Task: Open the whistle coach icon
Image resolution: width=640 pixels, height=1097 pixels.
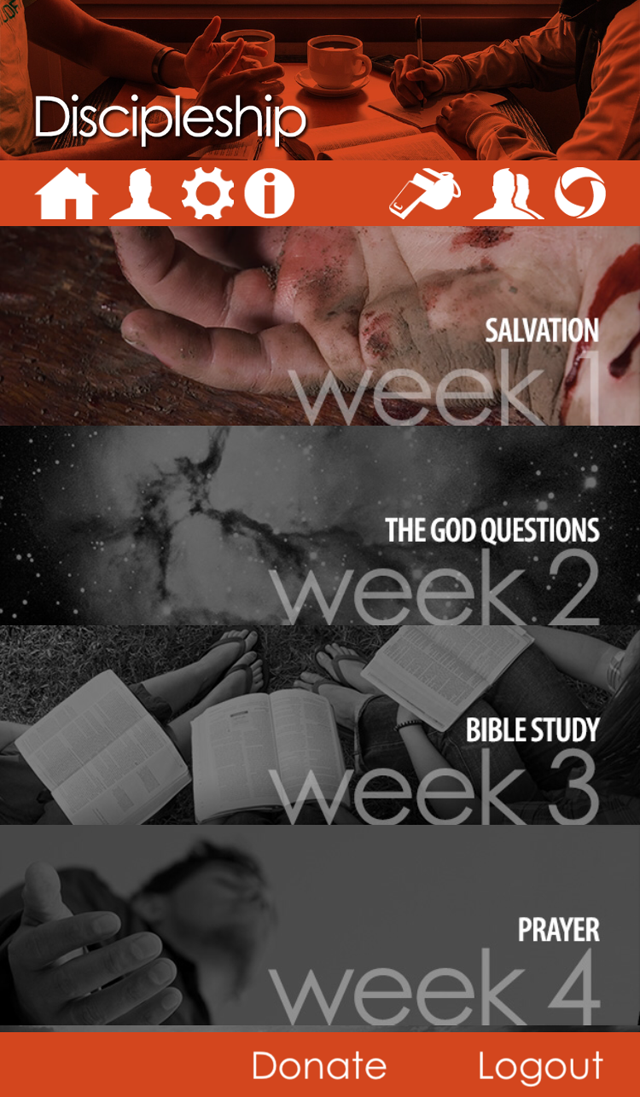Action: (x=424, y=194)
